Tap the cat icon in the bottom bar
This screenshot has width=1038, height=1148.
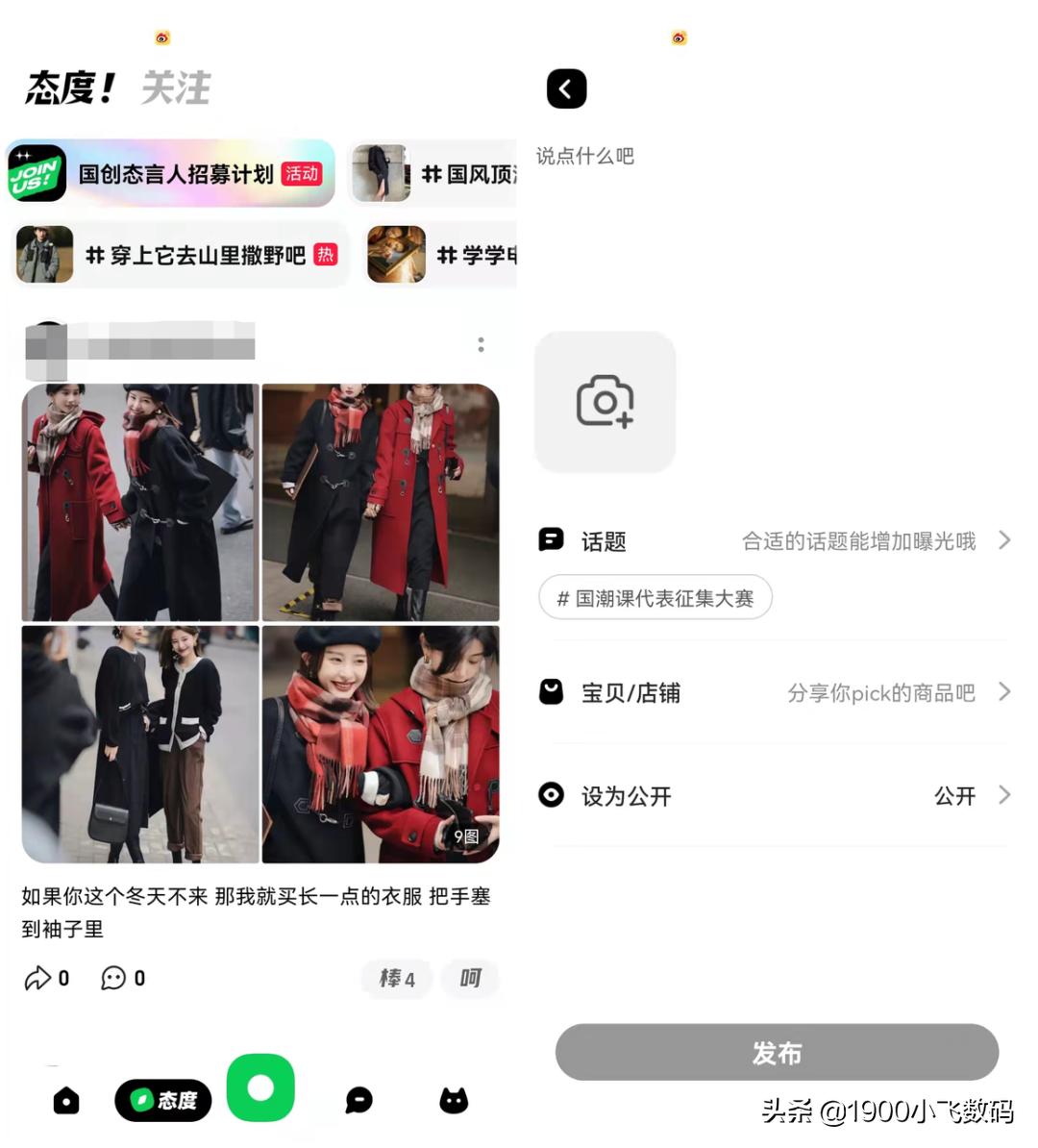click(x=453, y=1100)
